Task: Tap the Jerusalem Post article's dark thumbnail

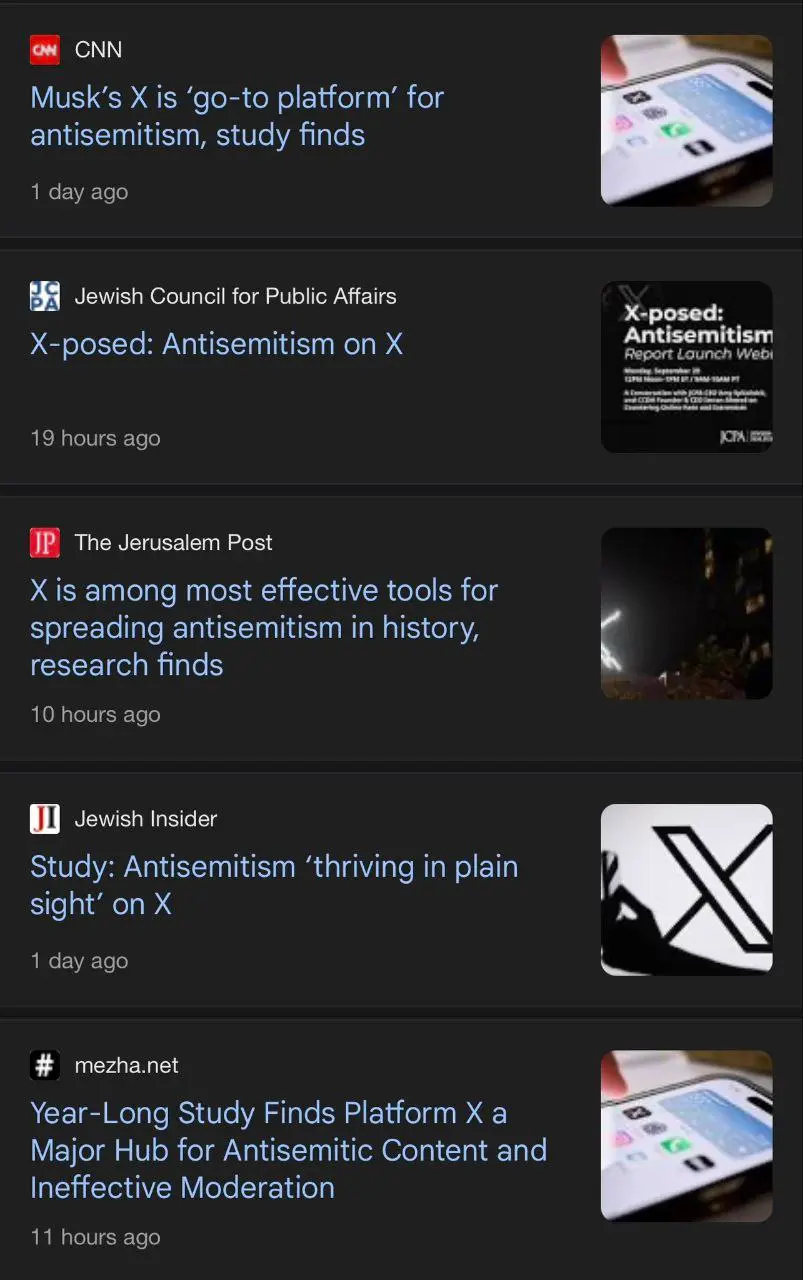Action: (x=686, y=614)
